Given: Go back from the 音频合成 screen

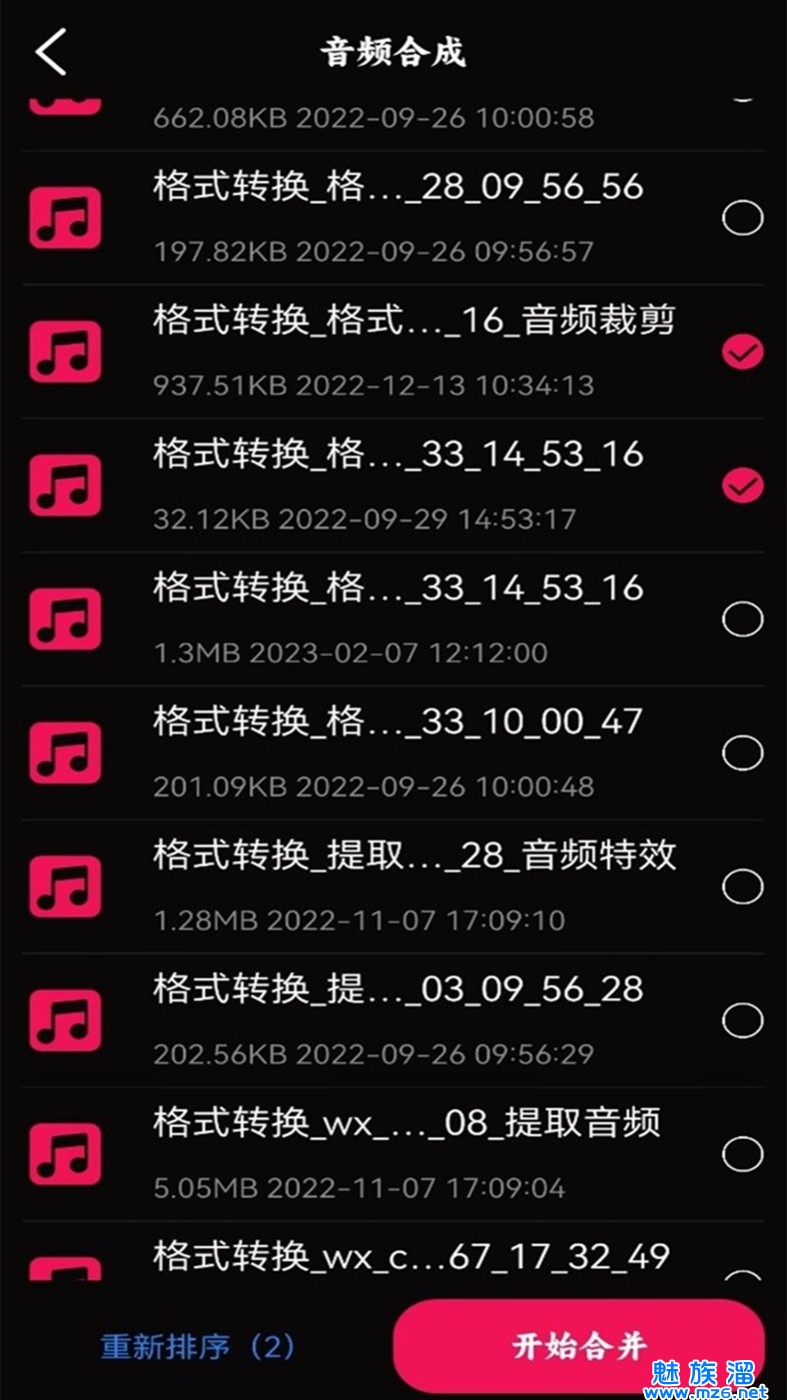Looking at the screenshot, I should pyautogui.click(x=51, y=52).
